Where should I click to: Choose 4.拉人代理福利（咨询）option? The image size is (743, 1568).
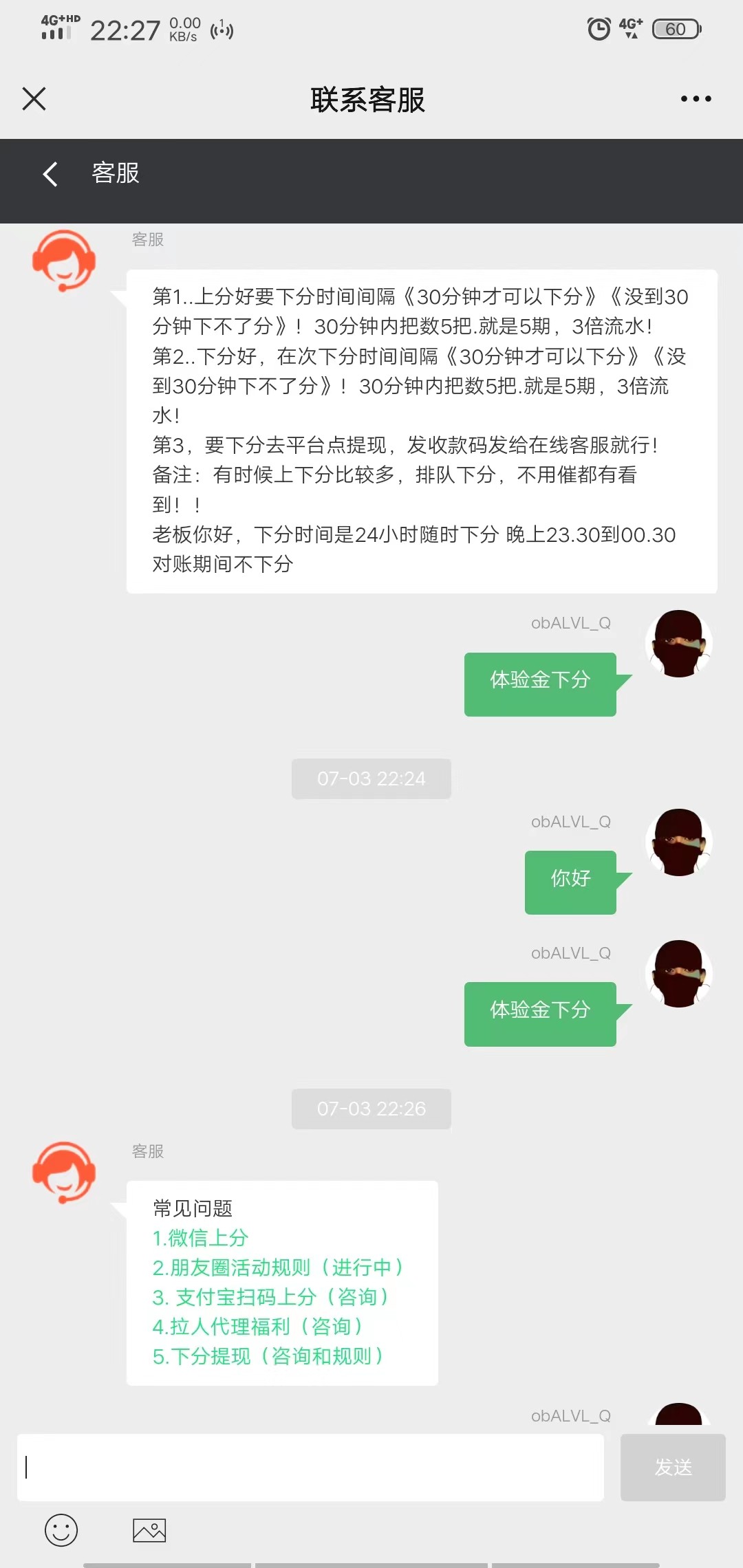(x=258, y=1327)
